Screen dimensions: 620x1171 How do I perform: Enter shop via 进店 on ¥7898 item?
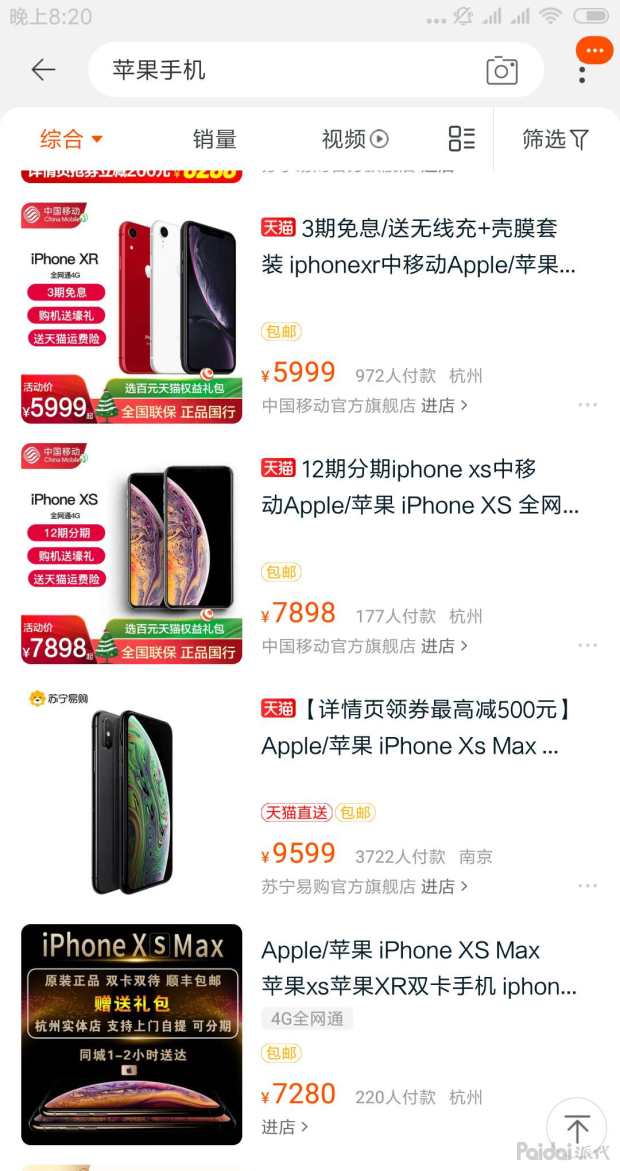tap(444, 646)
